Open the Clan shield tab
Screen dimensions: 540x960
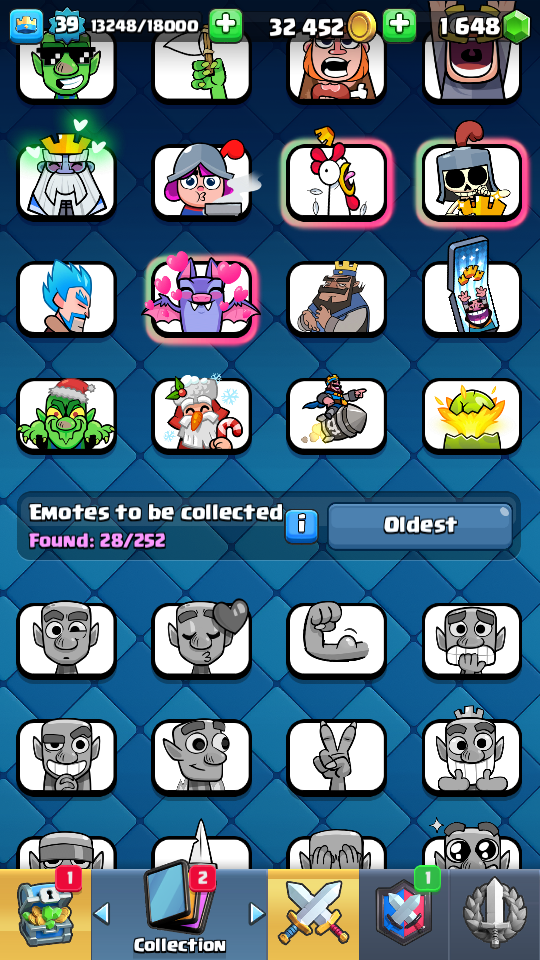pos(403,914)
